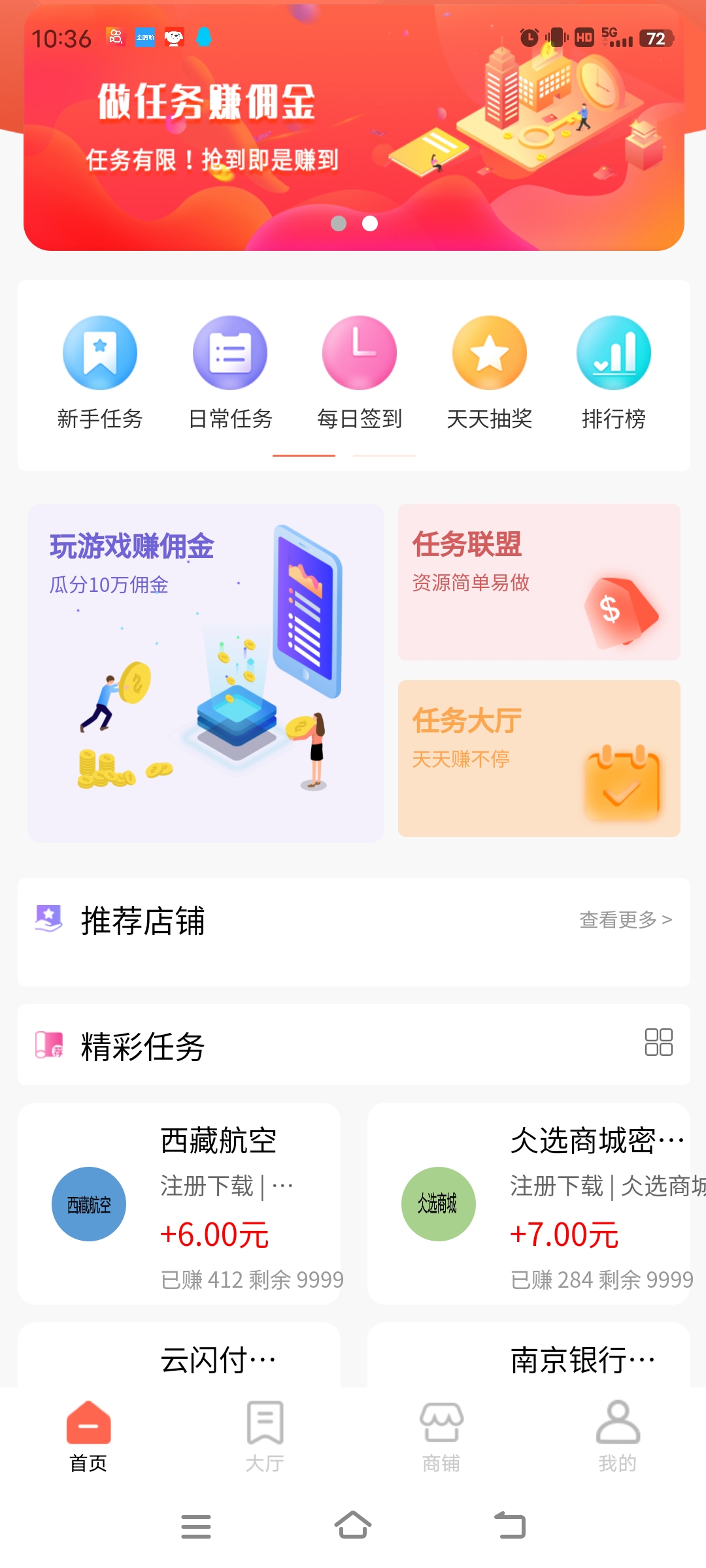Screen dimensions: 706x1568
Task: Open the 任务大厅 card
Action: [539, 759]
